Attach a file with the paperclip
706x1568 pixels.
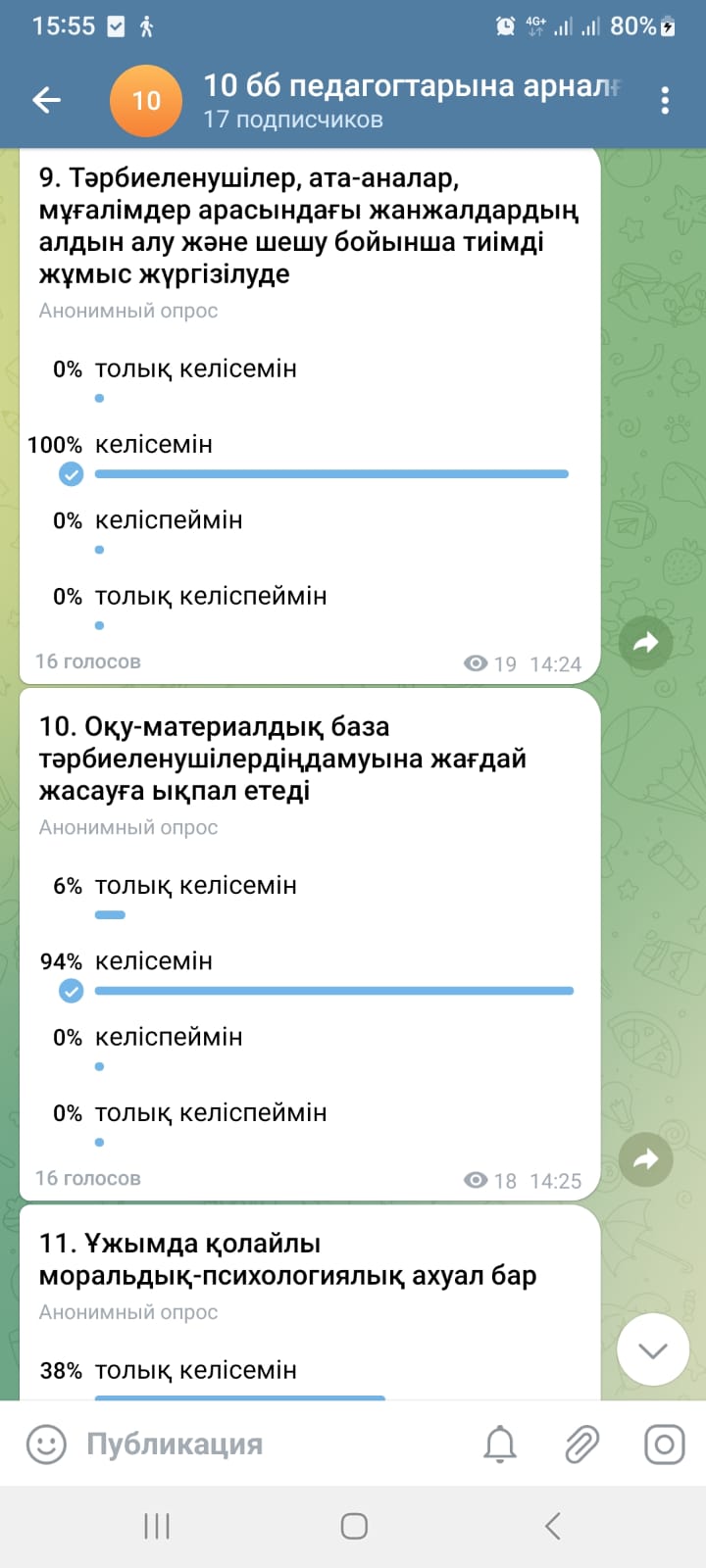(582, 1445)
